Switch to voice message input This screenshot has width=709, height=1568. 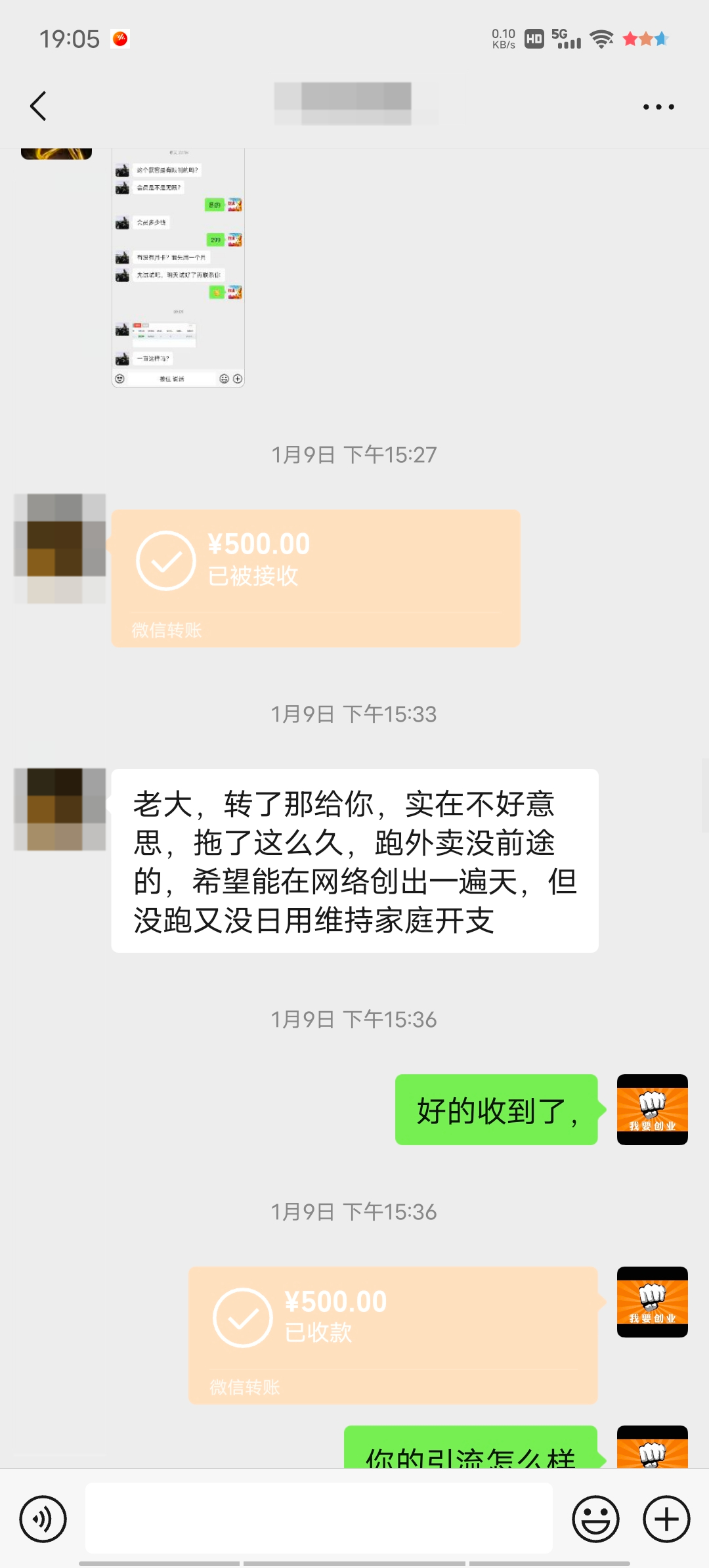click(x=43, y=1519)
